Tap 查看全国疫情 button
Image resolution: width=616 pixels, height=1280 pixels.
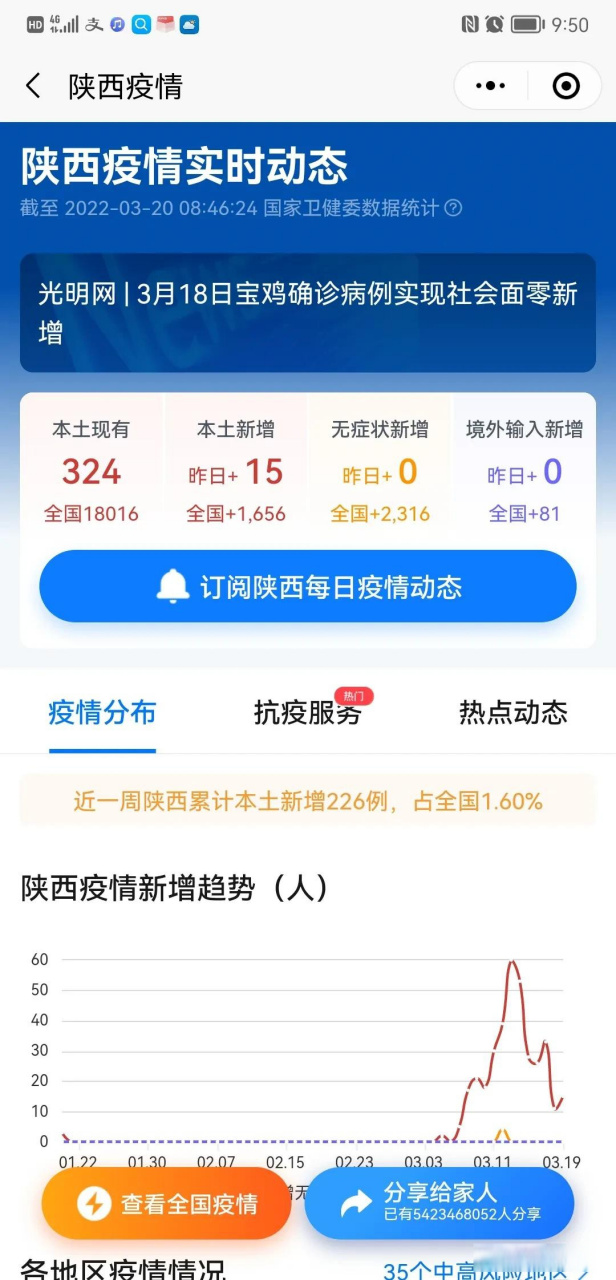166,1204
